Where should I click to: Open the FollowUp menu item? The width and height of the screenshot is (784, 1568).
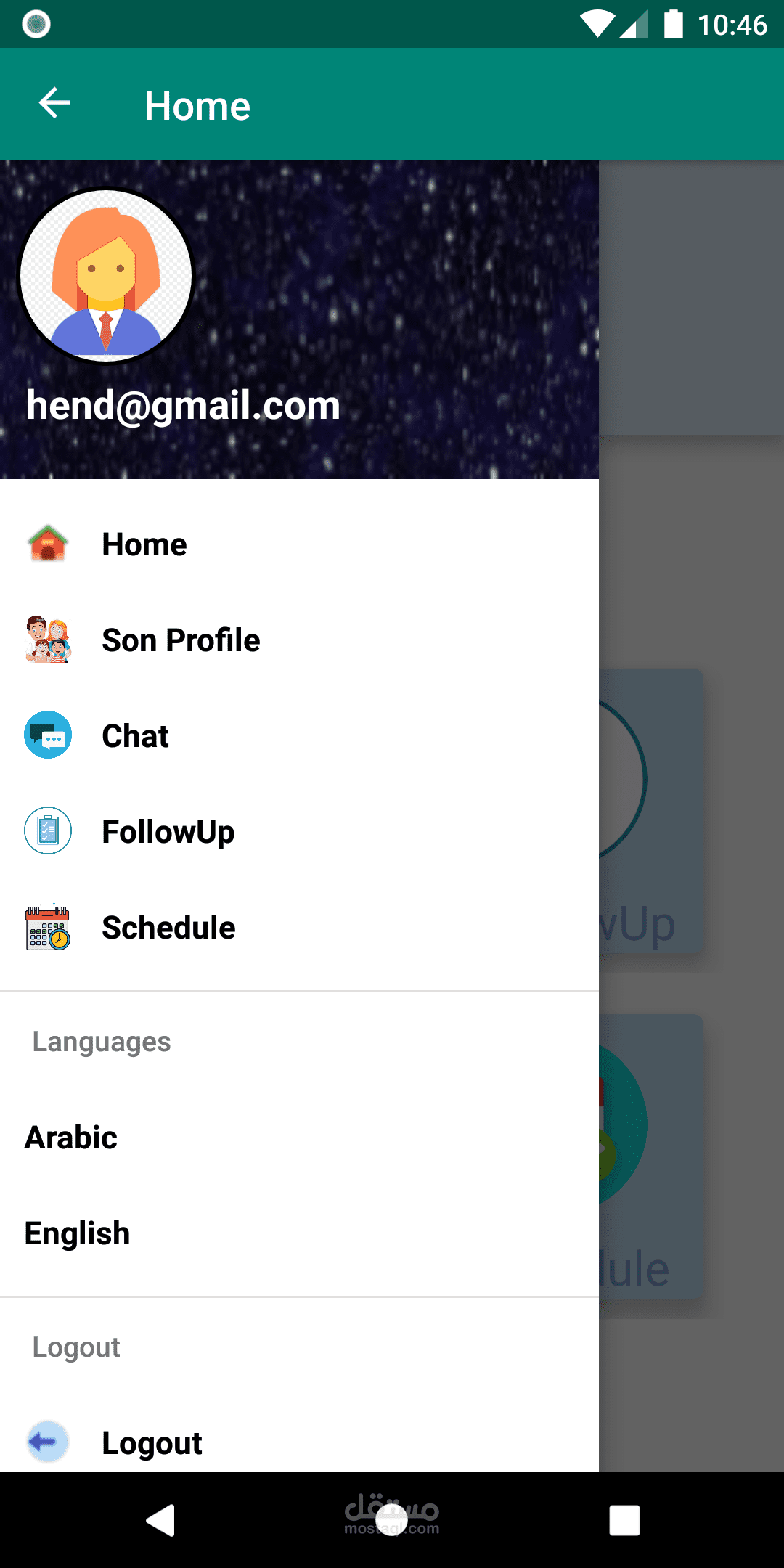pyautogui.click(x=299, y=832)
